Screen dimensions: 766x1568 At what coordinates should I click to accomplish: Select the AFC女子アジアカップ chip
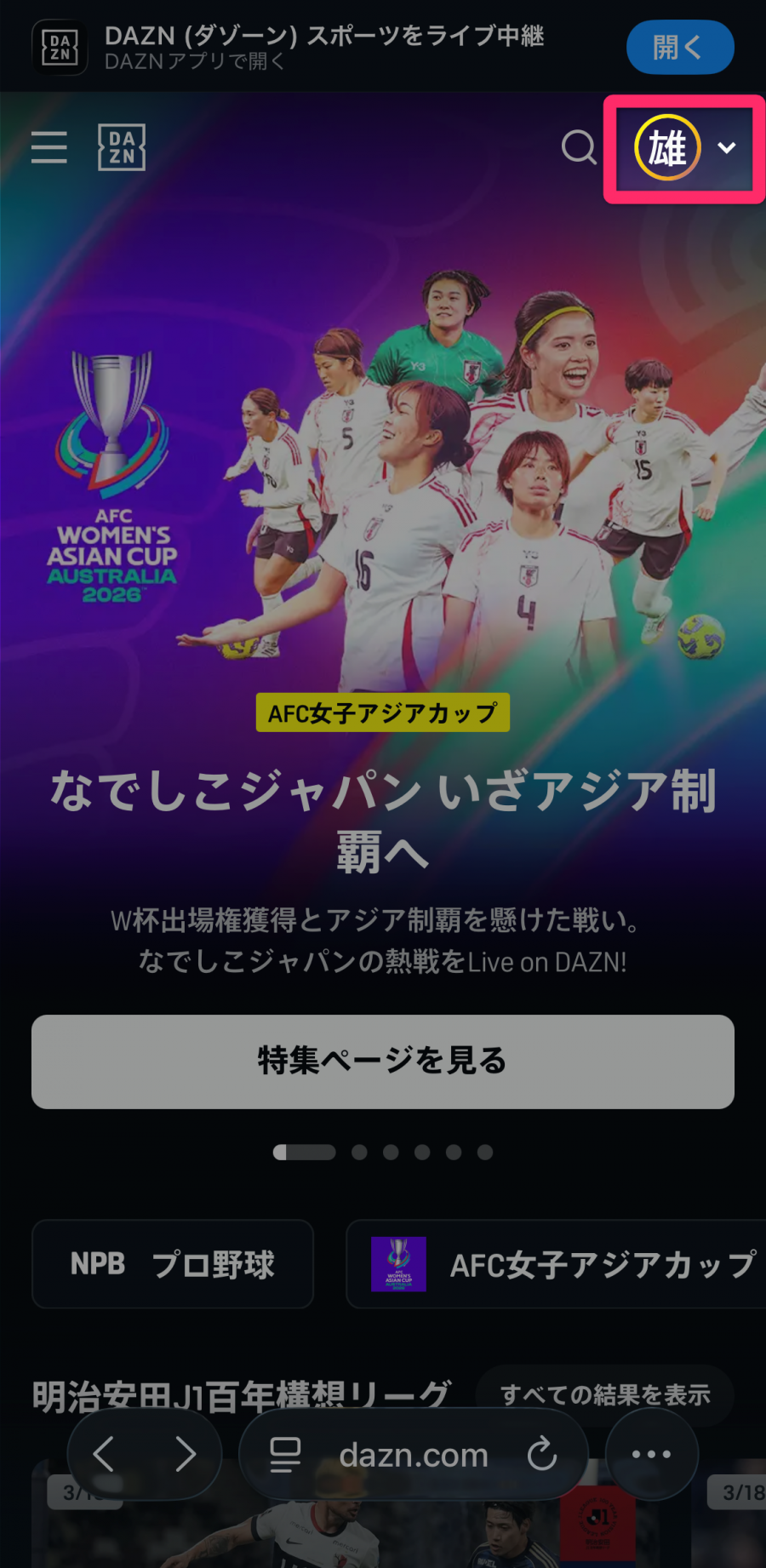pyautogui.click(x=562, y=1264)
